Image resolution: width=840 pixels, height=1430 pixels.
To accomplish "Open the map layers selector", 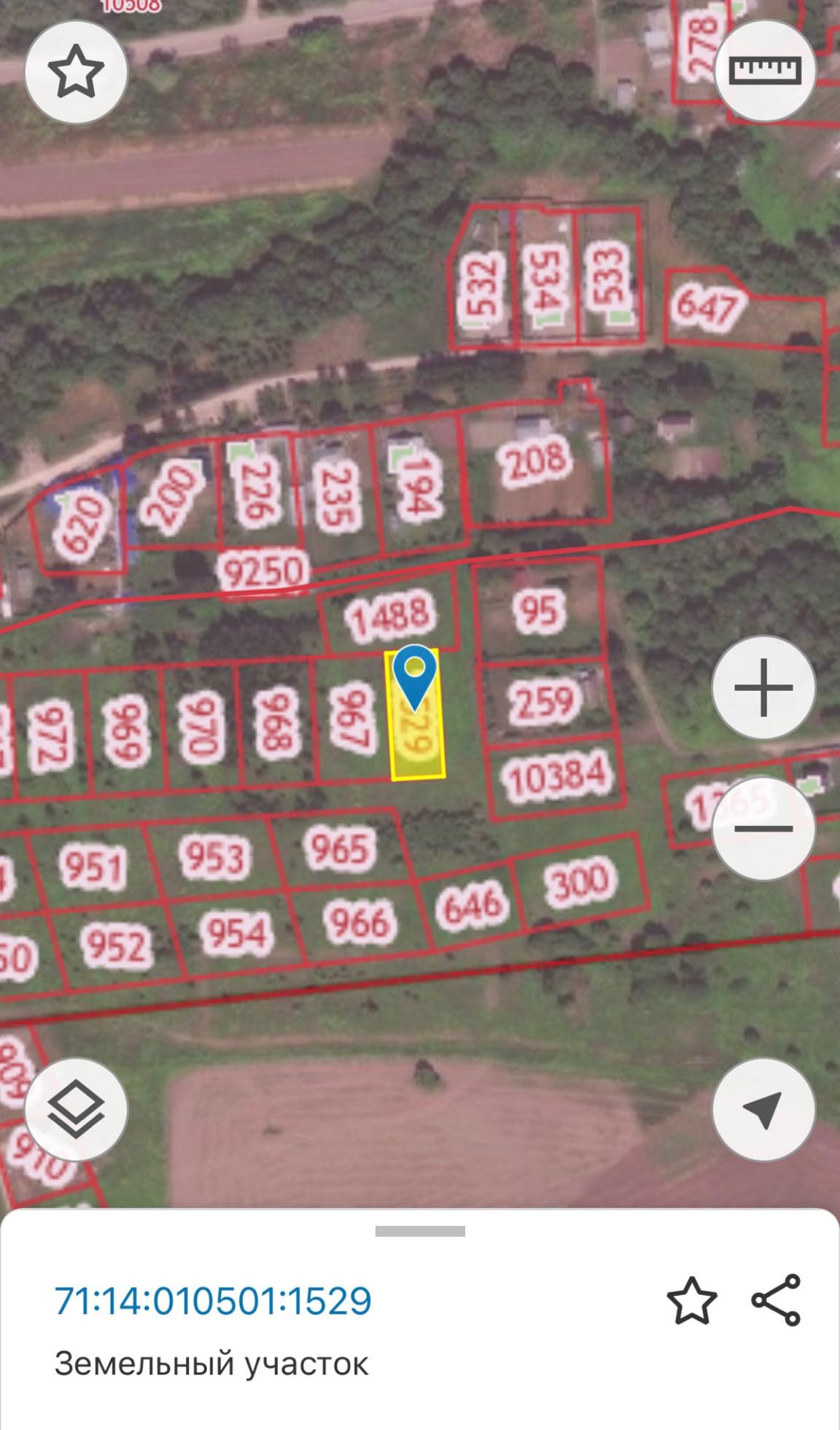I will (x=76, y=1109).
